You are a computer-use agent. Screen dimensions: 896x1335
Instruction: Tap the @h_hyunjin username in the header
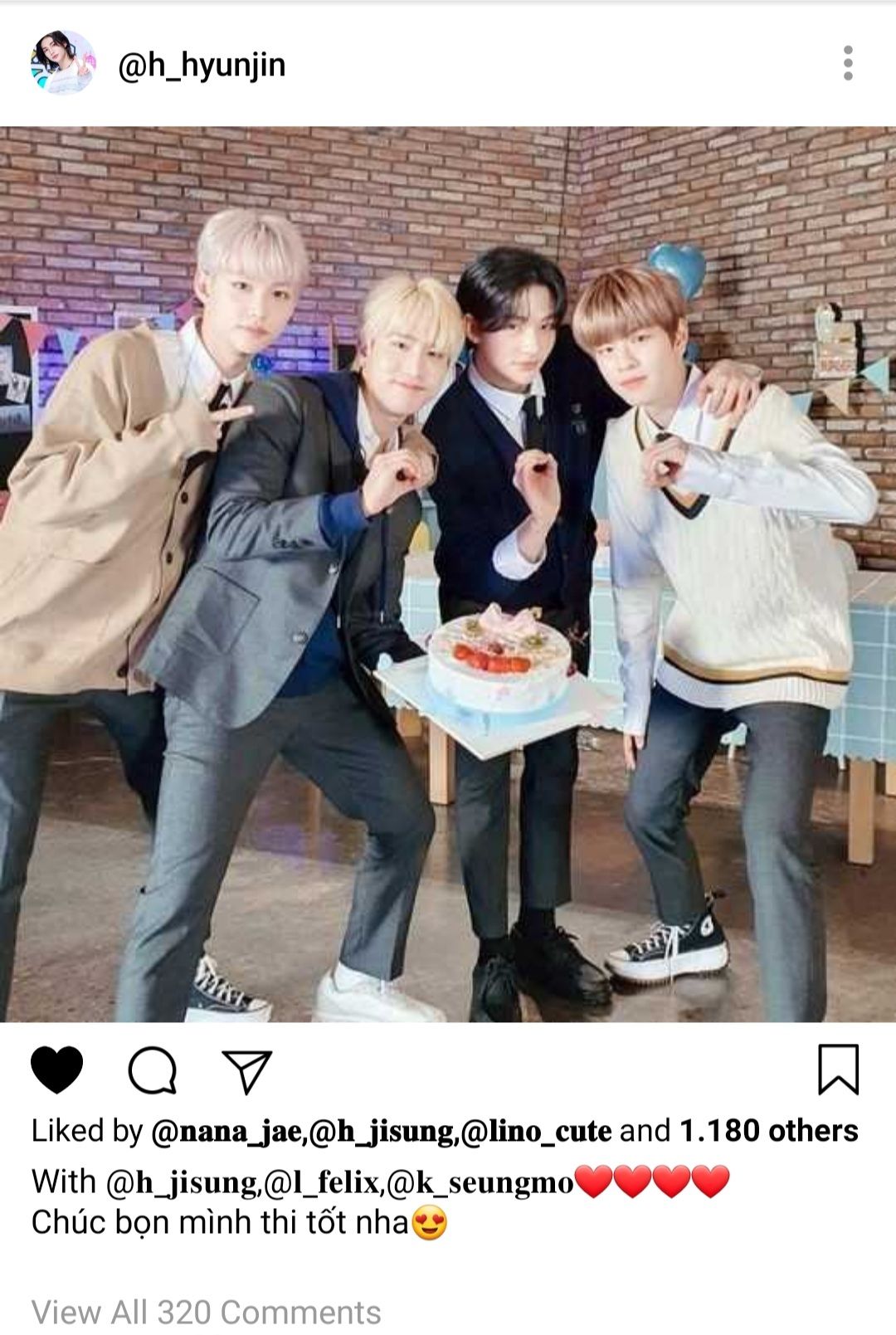pos(202,65)
